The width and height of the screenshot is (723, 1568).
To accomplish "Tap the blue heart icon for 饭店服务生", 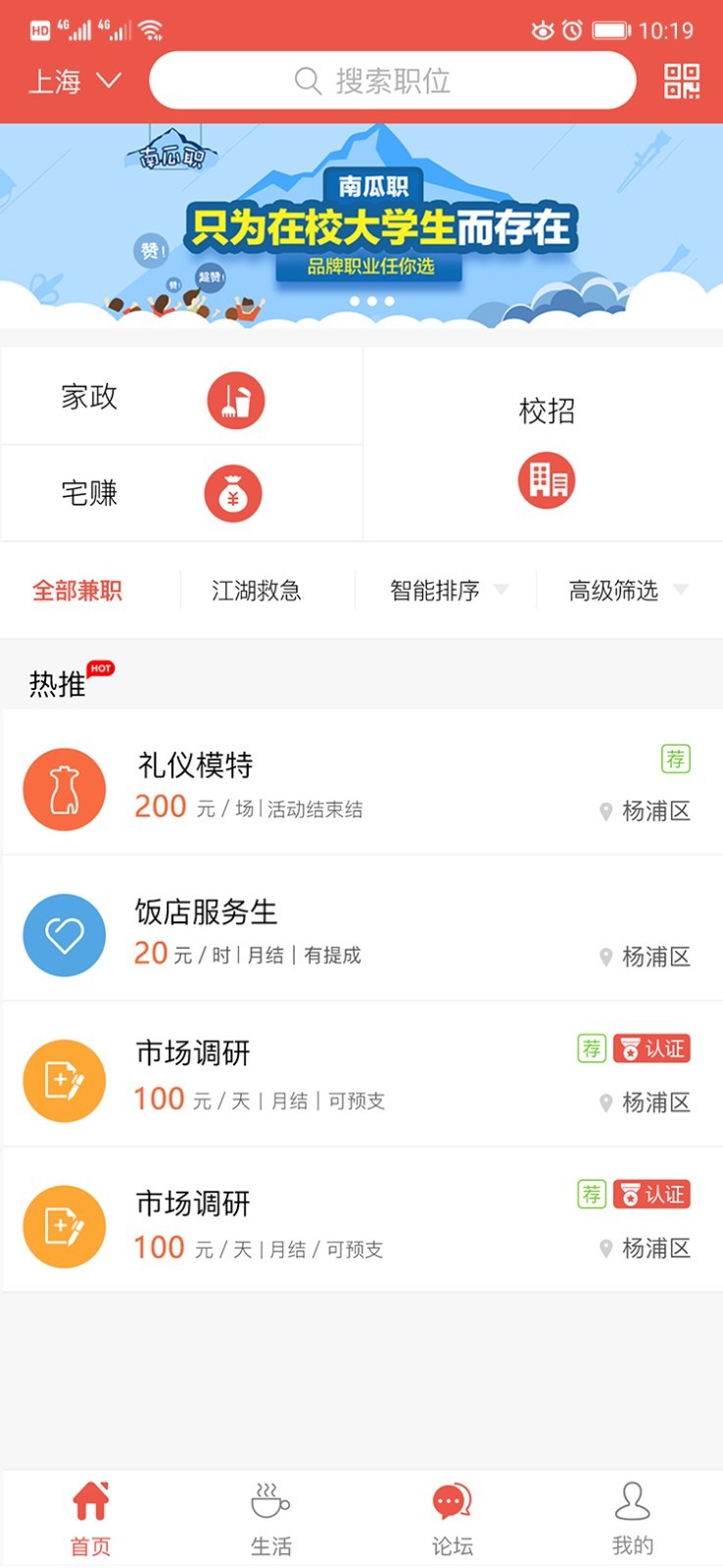I will point(64,935).
